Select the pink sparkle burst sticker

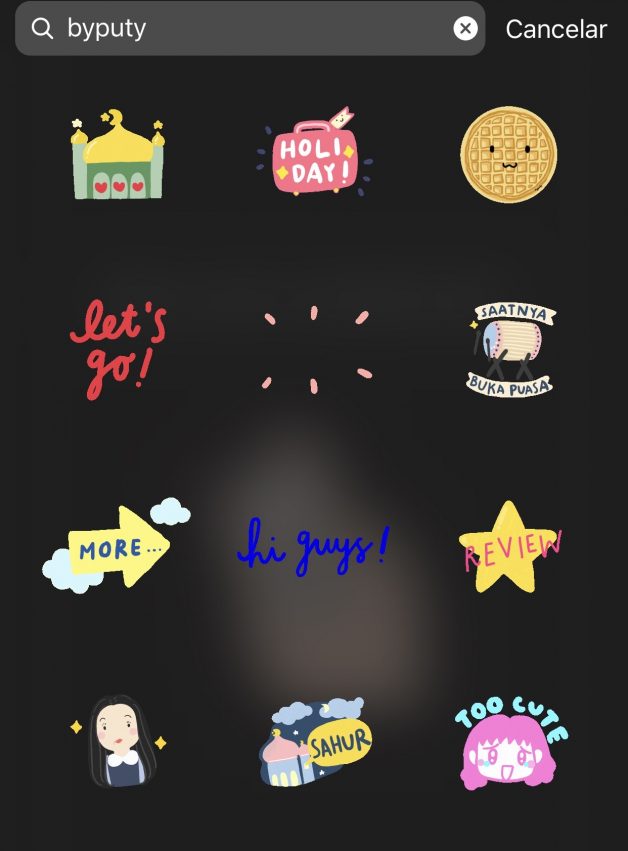[314, 349]
